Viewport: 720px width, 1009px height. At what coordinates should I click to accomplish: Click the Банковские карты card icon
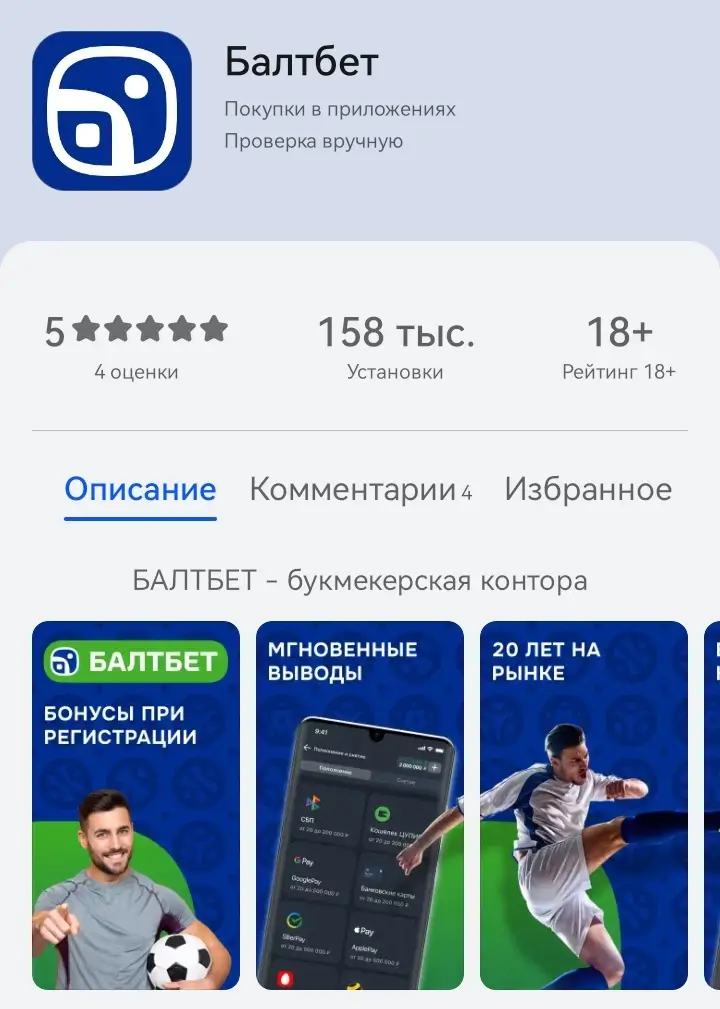pos(372,872)
